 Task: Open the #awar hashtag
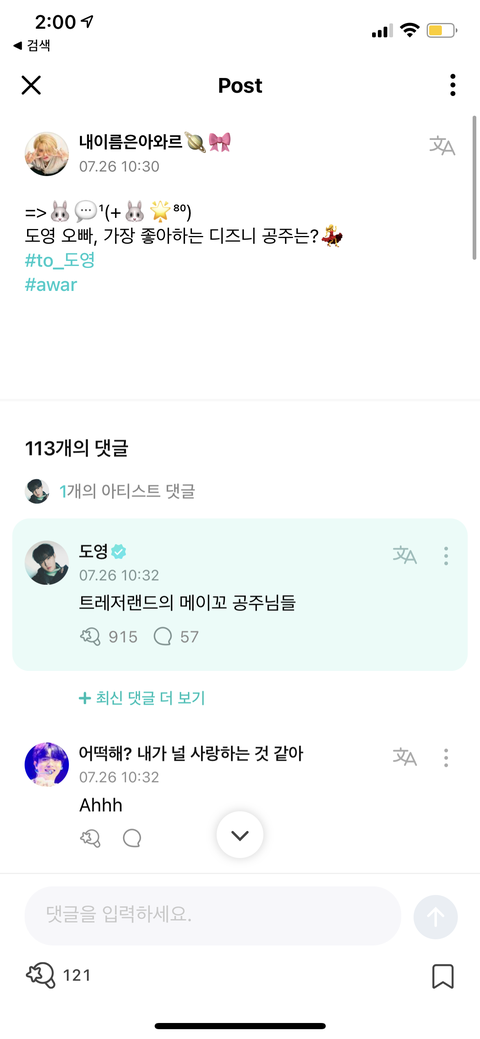pyautogui.click(x=51, y=286)
